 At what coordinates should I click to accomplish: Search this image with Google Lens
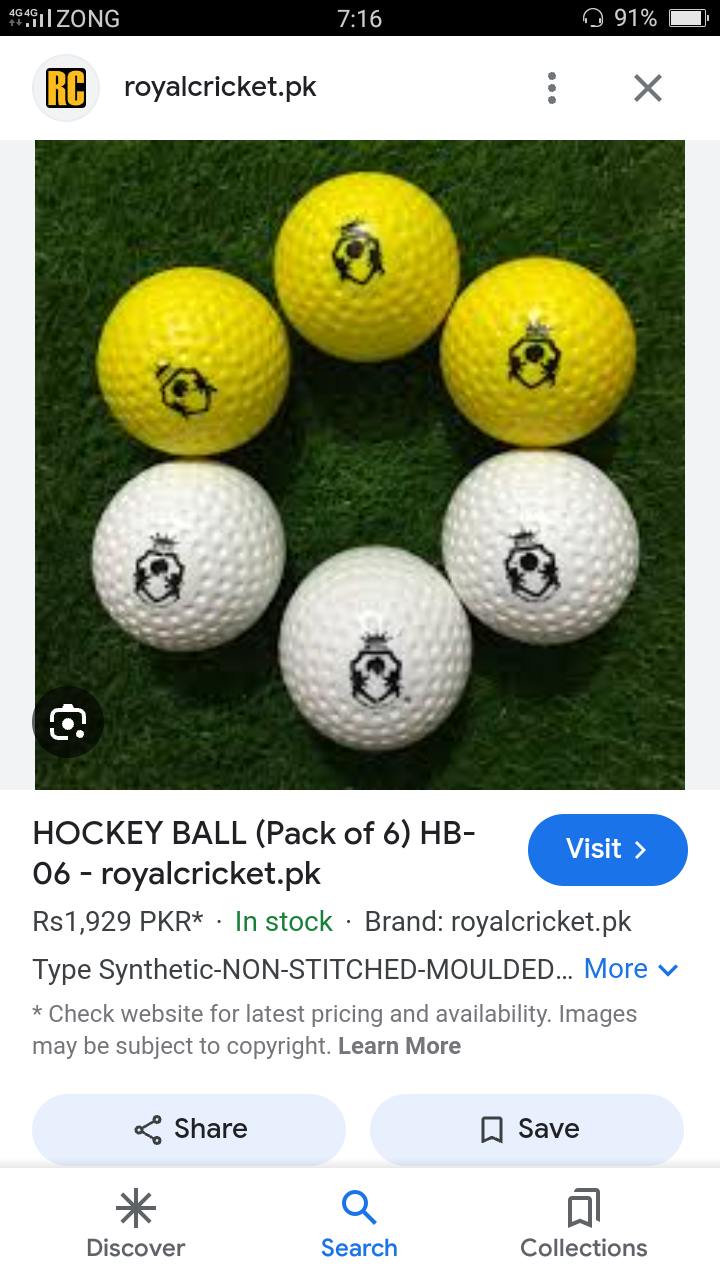[68, 721]
